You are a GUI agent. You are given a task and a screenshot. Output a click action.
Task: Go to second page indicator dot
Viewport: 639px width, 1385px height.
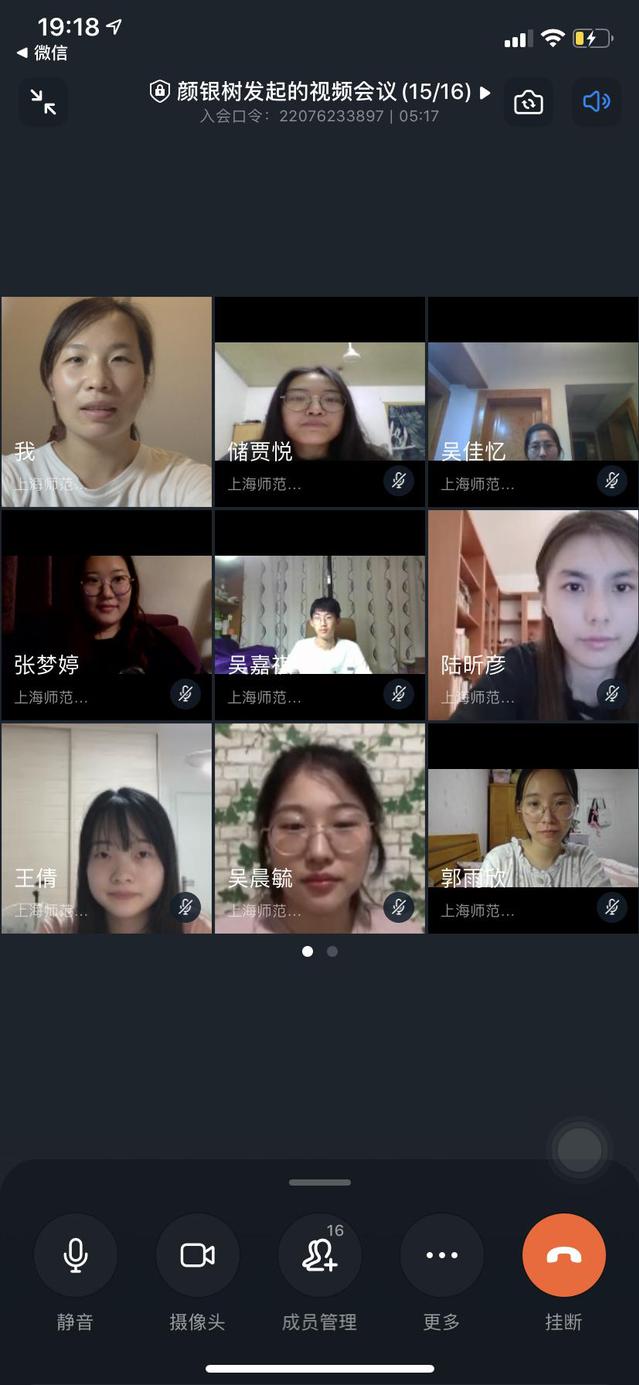tap(332, 952)
